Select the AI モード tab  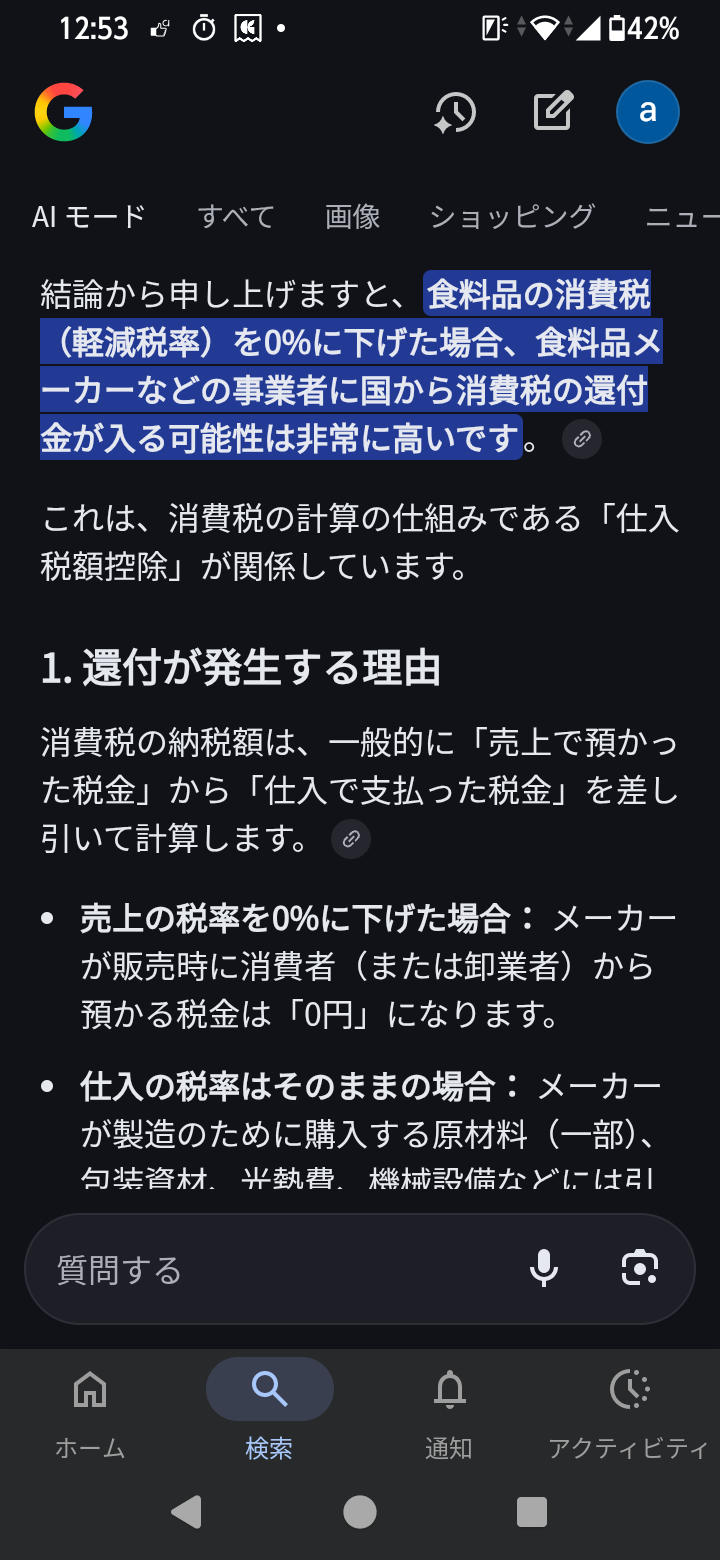click(89, 216)
